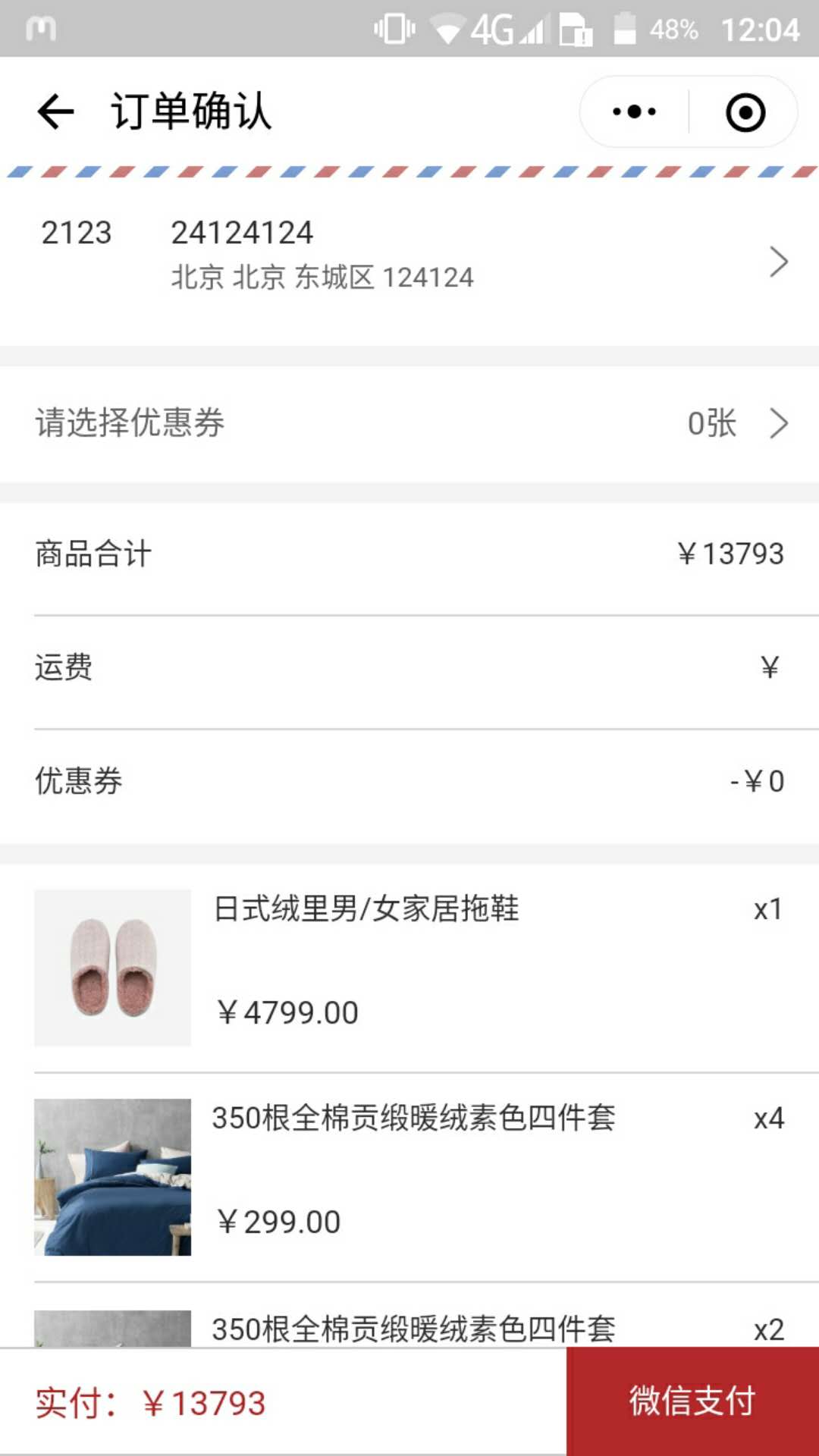Pay with 微信支付 button

(x=692, y=1401)
